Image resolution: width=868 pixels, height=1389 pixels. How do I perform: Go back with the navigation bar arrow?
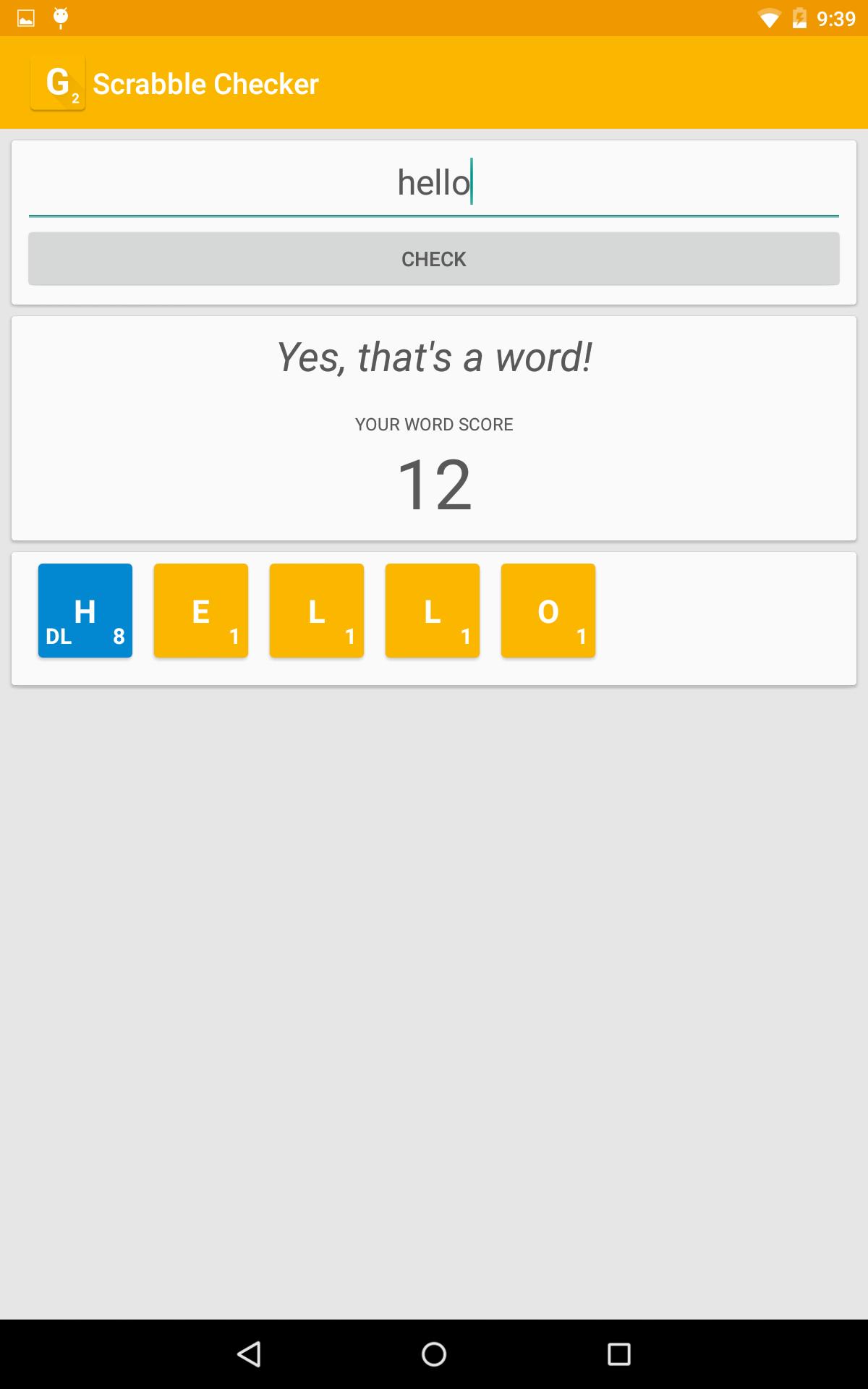[249, 1354]
